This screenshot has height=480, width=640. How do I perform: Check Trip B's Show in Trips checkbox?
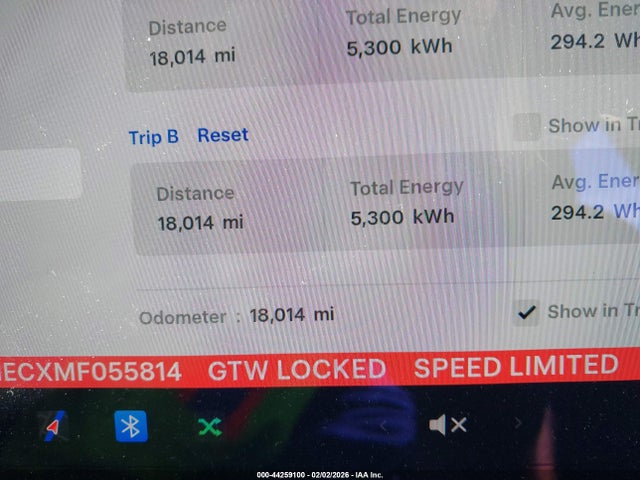527,127
